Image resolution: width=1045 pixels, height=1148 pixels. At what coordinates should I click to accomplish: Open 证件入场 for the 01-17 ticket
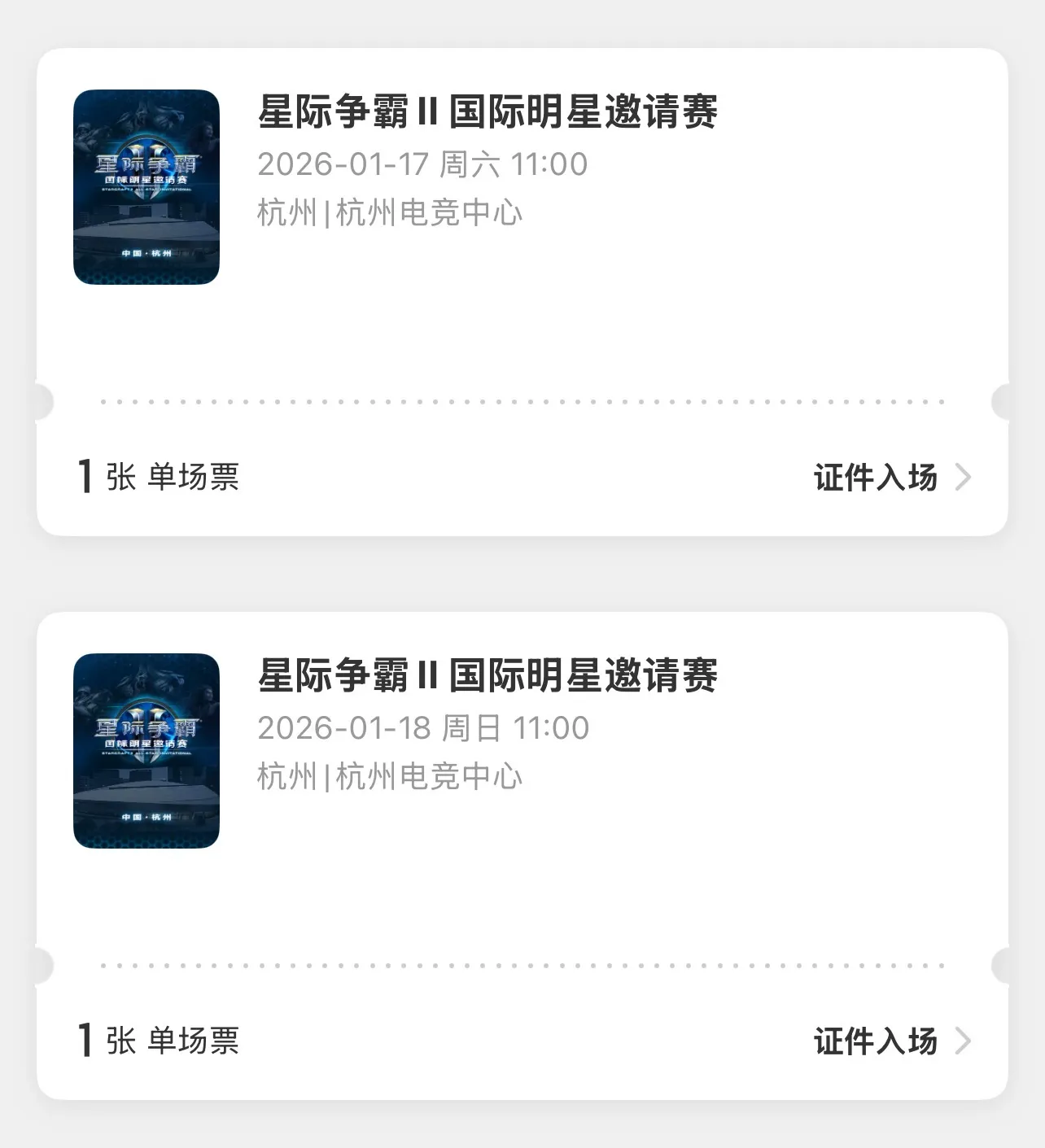(x=891, y=478)
